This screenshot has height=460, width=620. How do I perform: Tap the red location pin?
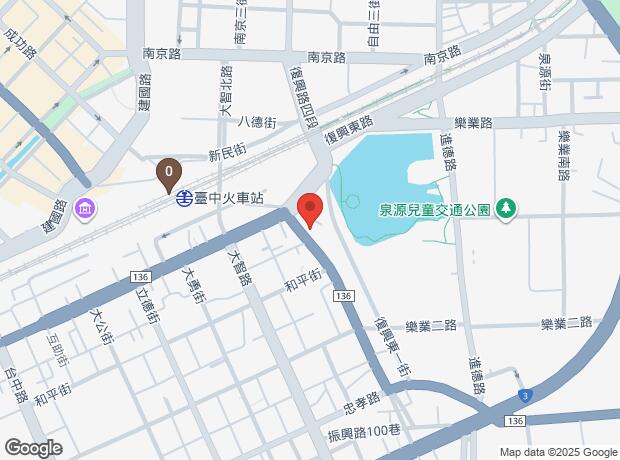click(310, 209)
